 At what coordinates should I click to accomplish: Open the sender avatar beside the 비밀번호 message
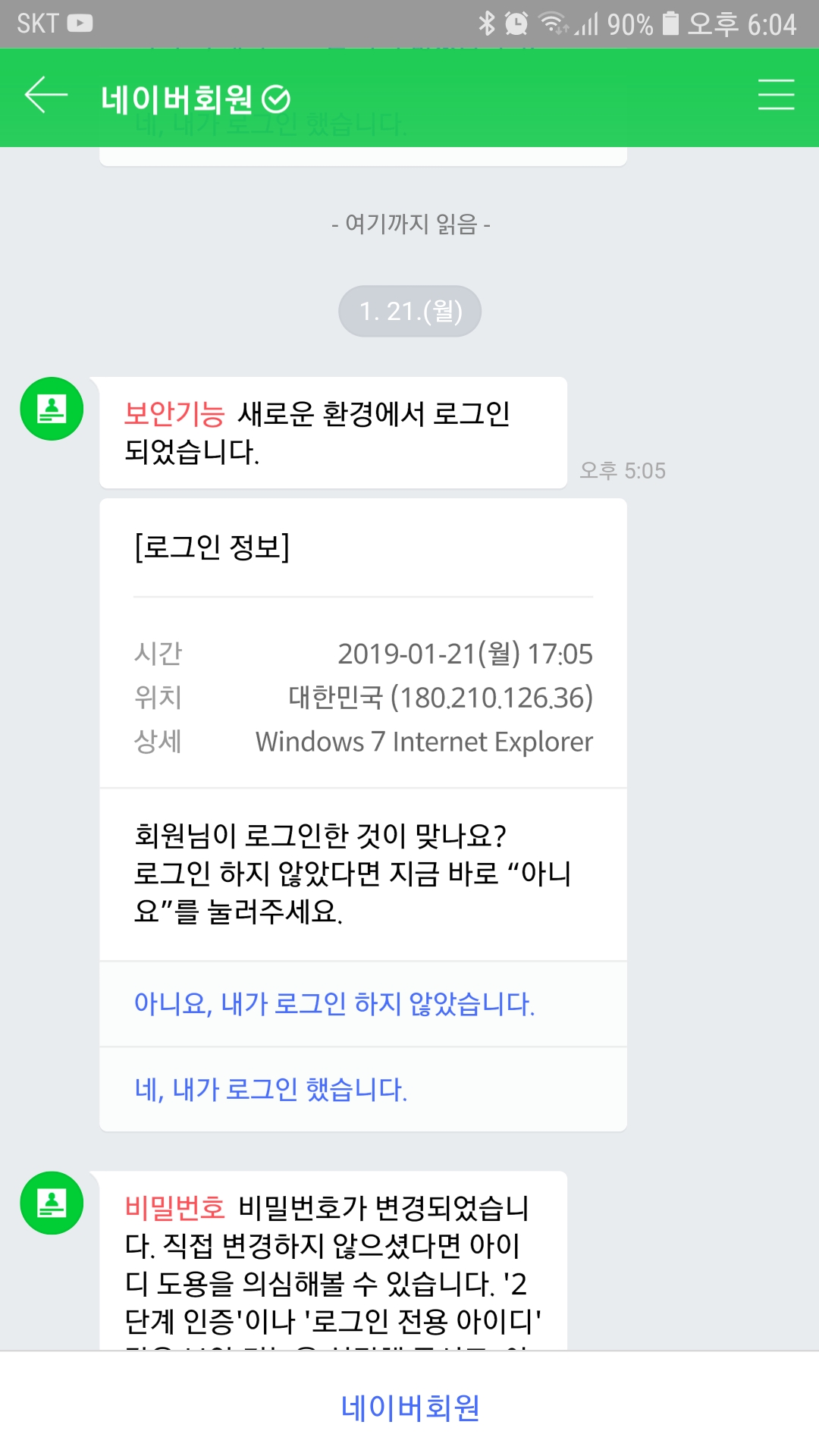(52, 1203)
